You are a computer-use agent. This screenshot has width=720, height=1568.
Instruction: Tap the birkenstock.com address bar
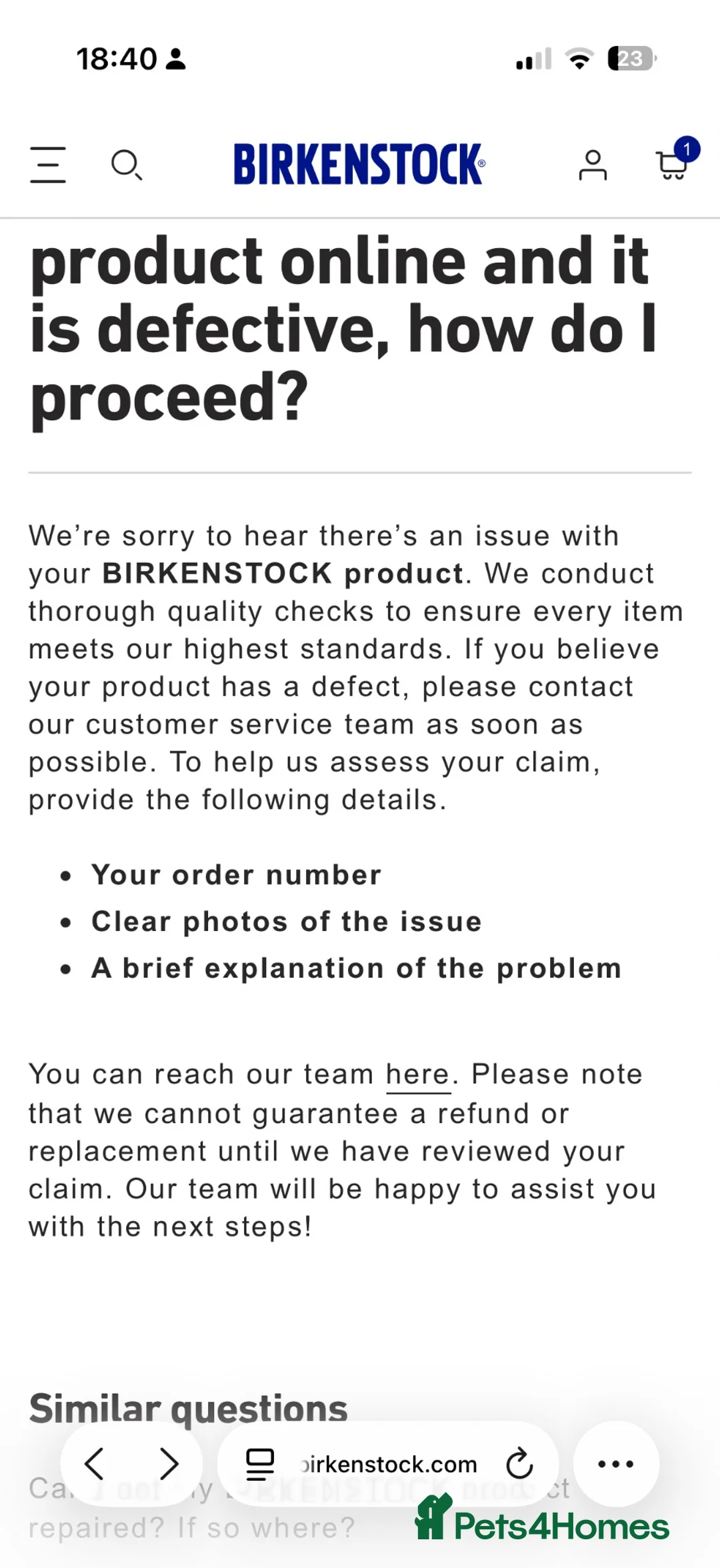[x=389, y=1464]
